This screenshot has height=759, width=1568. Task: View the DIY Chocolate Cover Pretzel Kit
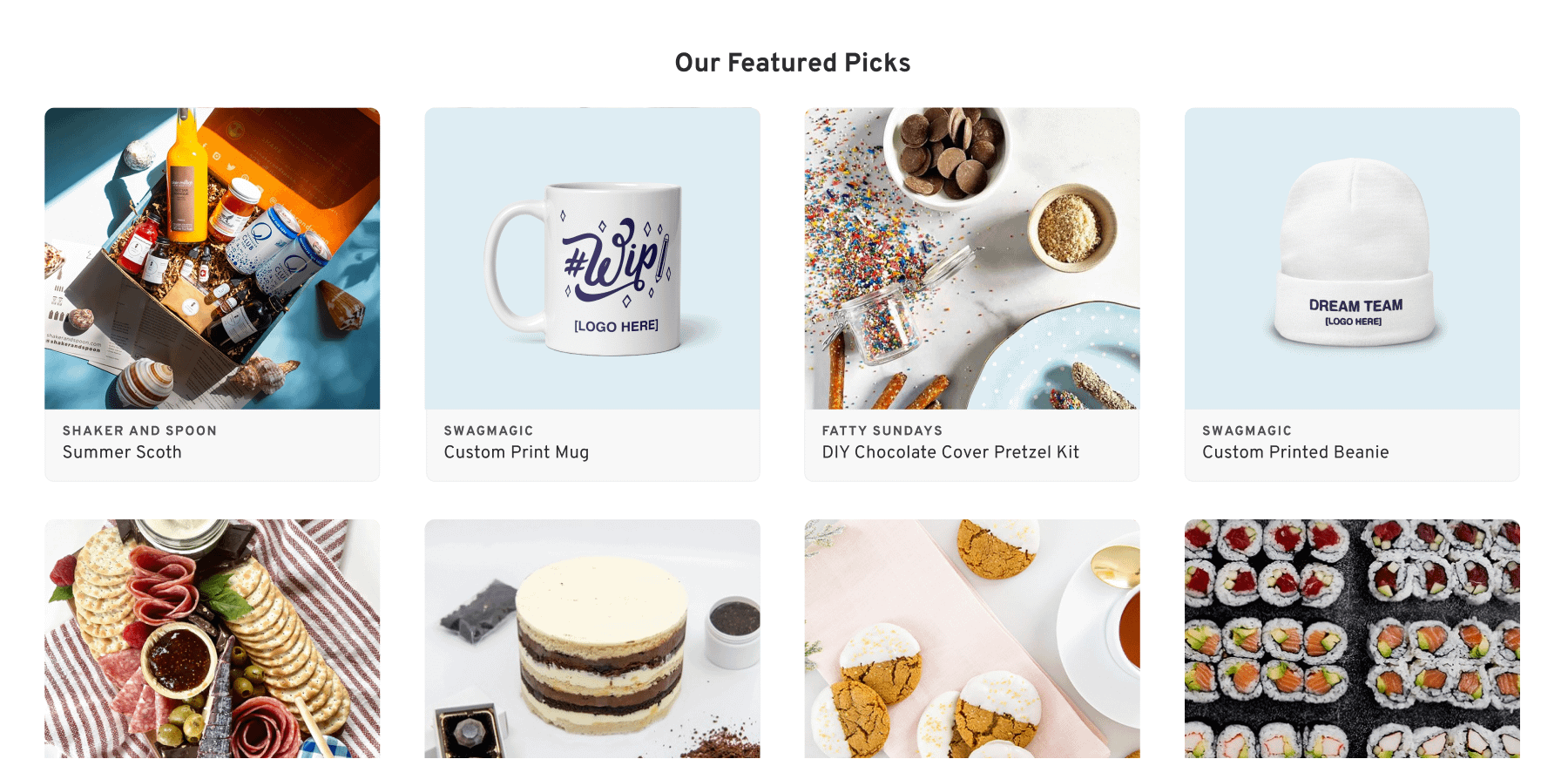pyautogui.click(x=971, y=294)
